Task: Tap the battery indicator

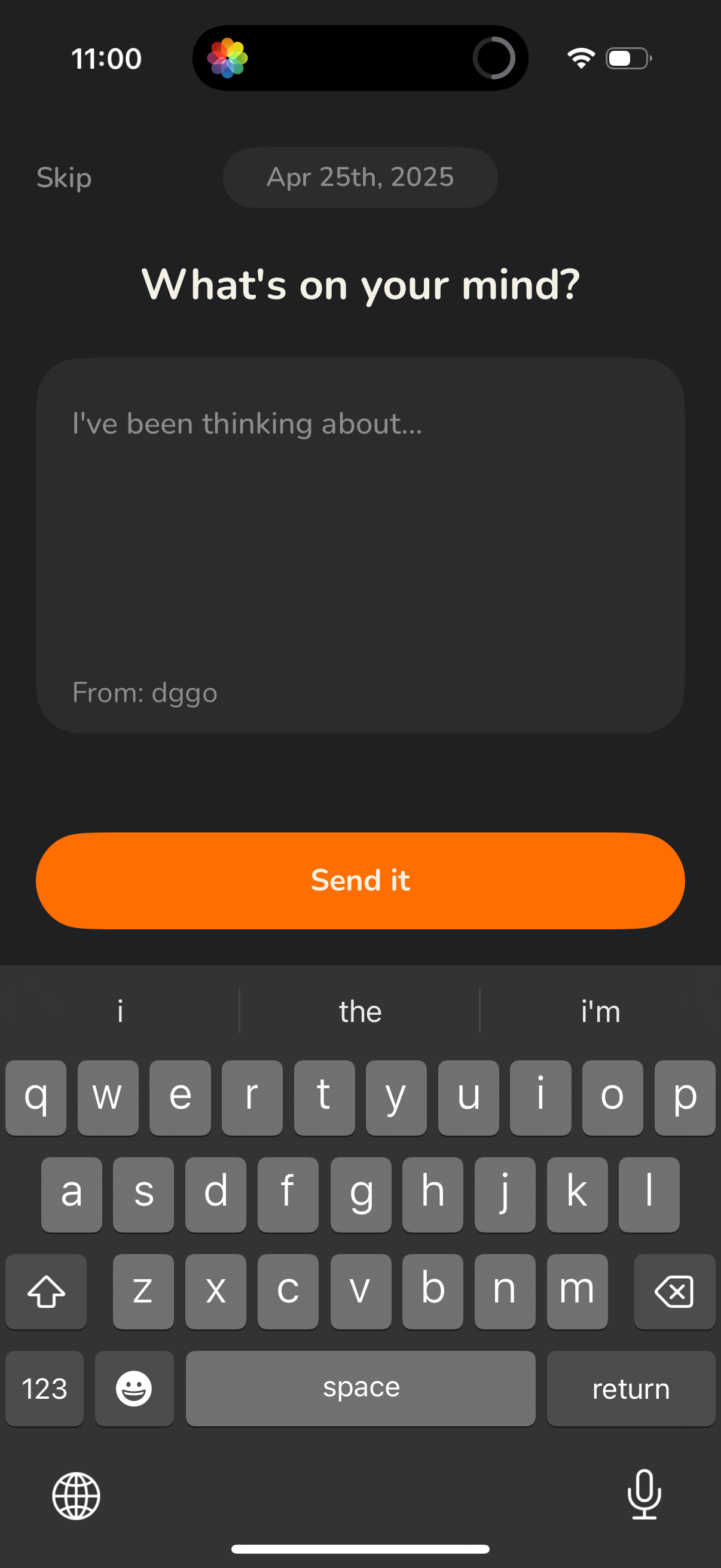Action: (x=628, y=58)
